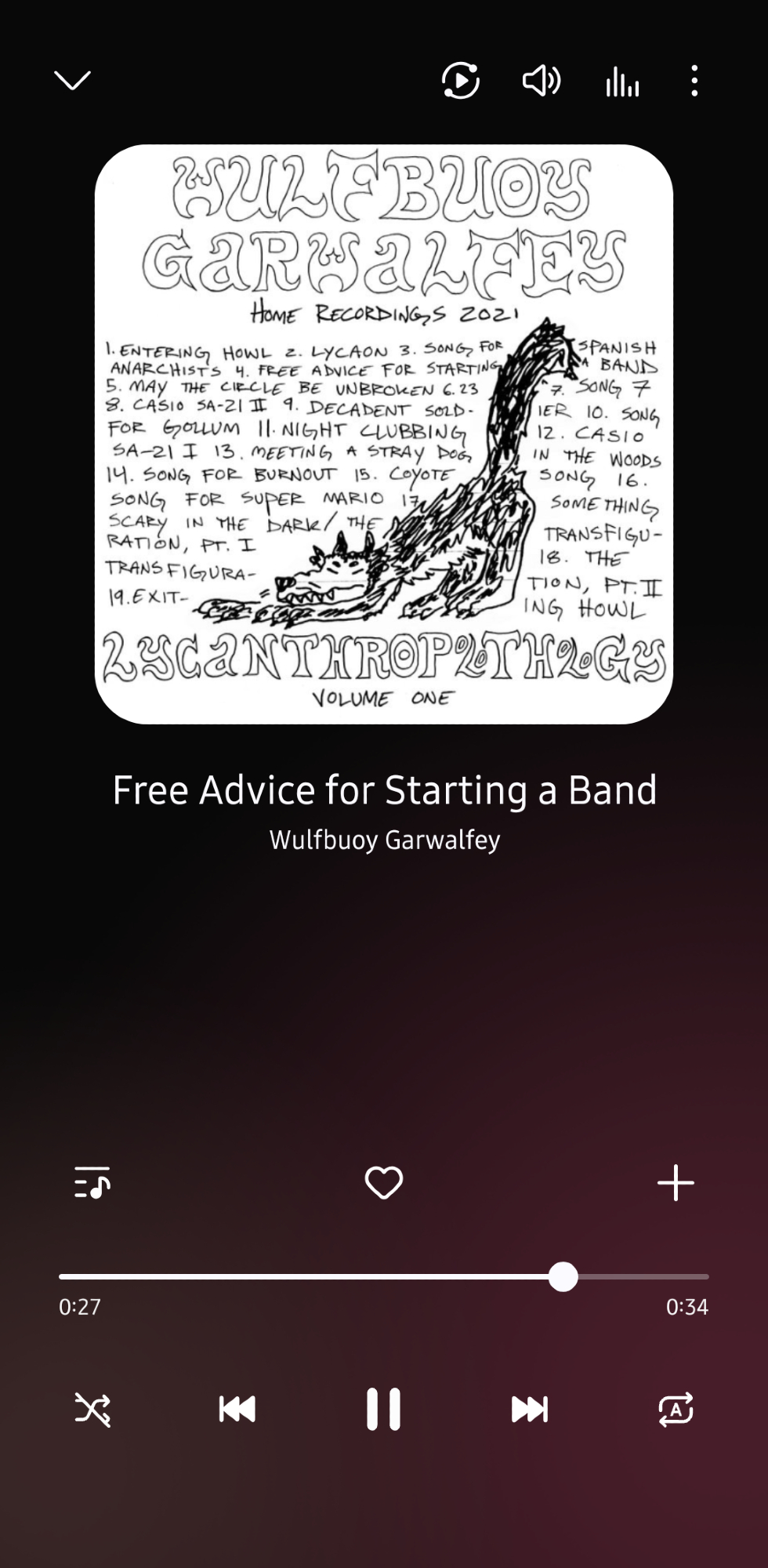768x1568 pixels.
Task: Toggle shuffle mode
Action: click(92, 1409)
